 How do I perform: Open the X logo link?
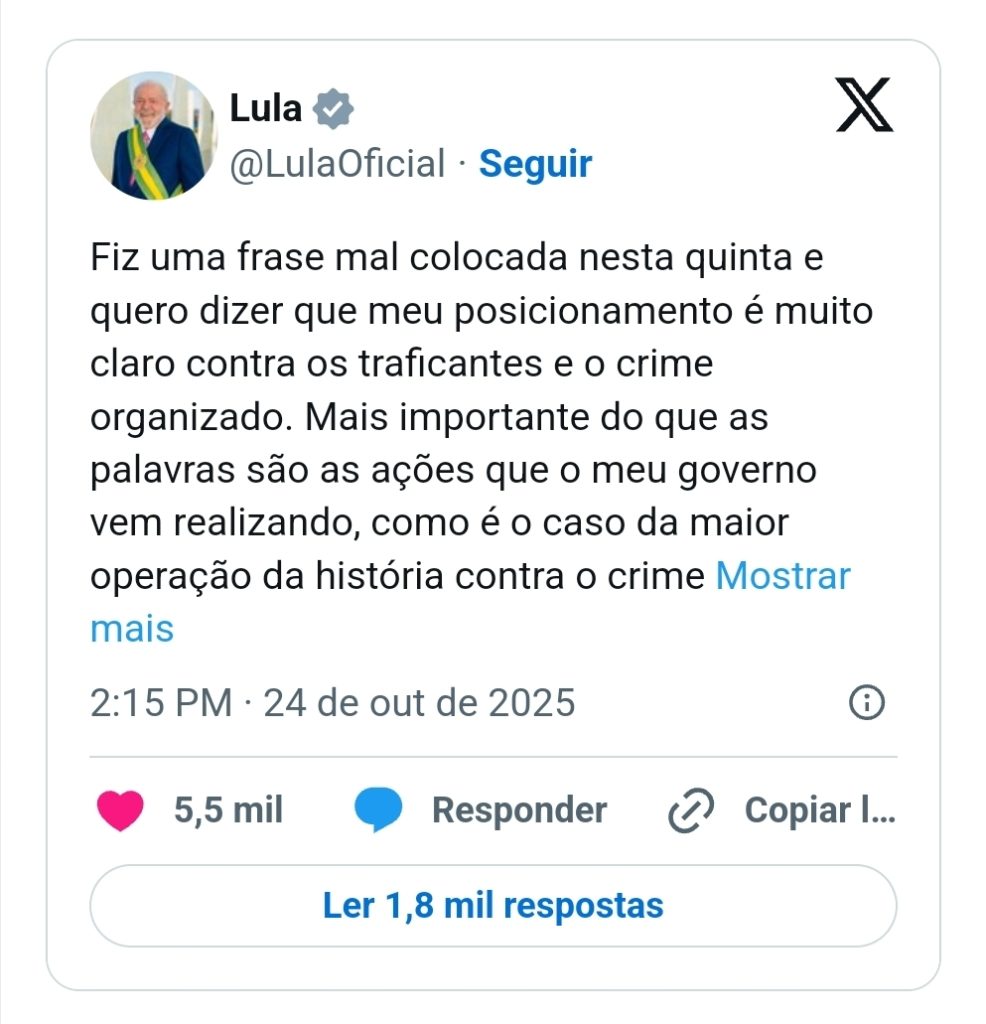tap(864, 106)
